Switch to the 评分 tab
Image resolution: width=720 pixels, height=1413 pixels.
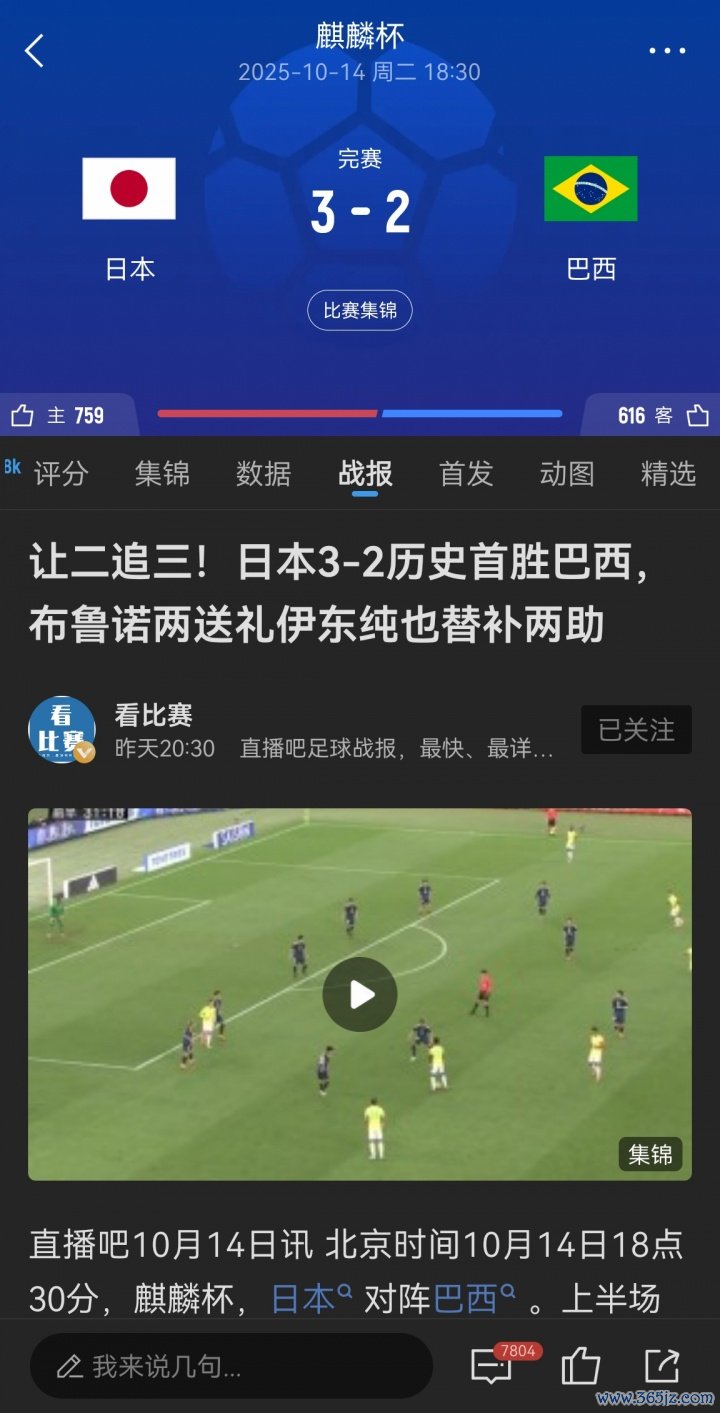(61, 473)
